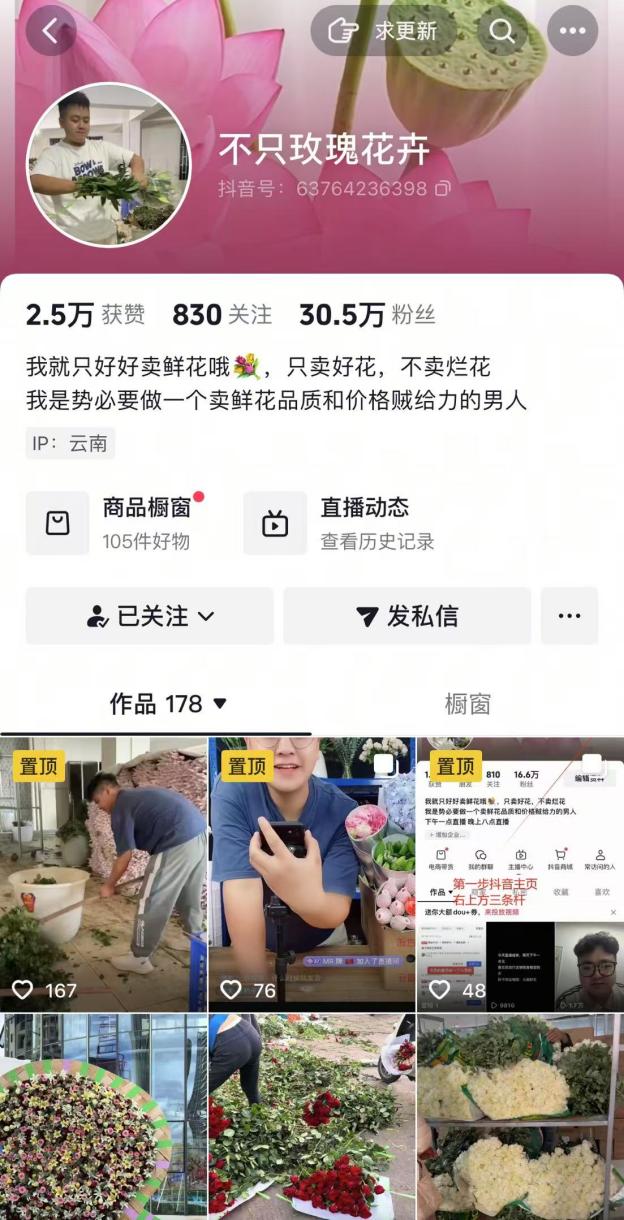Open search on this profile
This screenshot has height=1220, width=624.
click(502, 31)
